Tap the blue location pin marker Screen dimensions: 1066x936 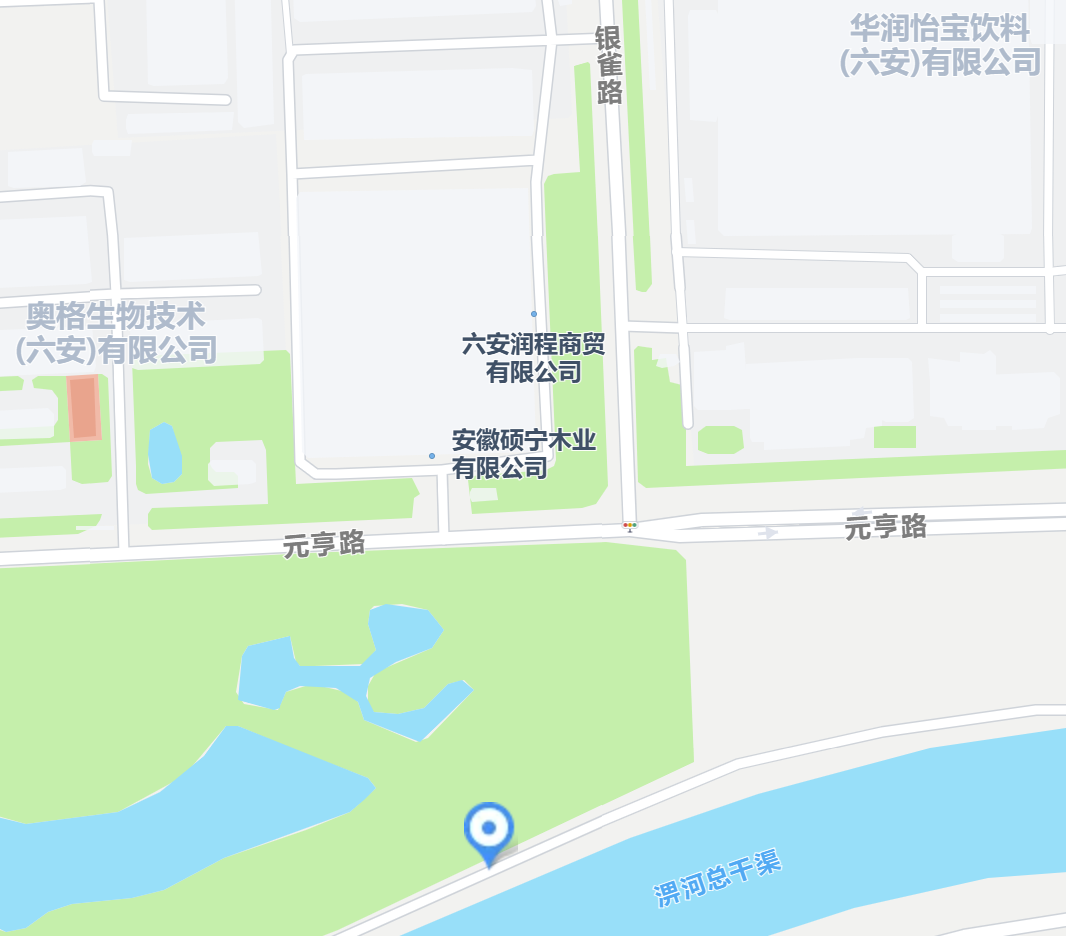pyautogui.click(x=489, y=830)
